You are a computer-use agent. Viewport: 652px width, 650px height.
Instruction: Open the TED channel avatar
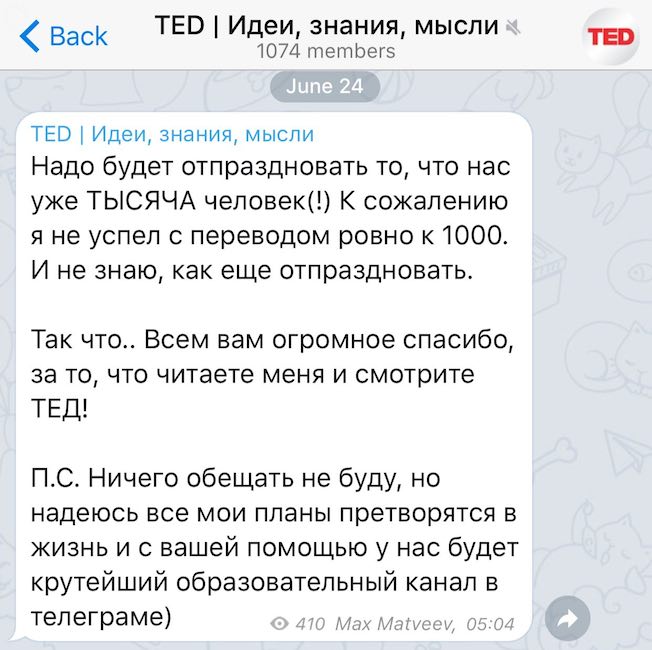[610, 37]
